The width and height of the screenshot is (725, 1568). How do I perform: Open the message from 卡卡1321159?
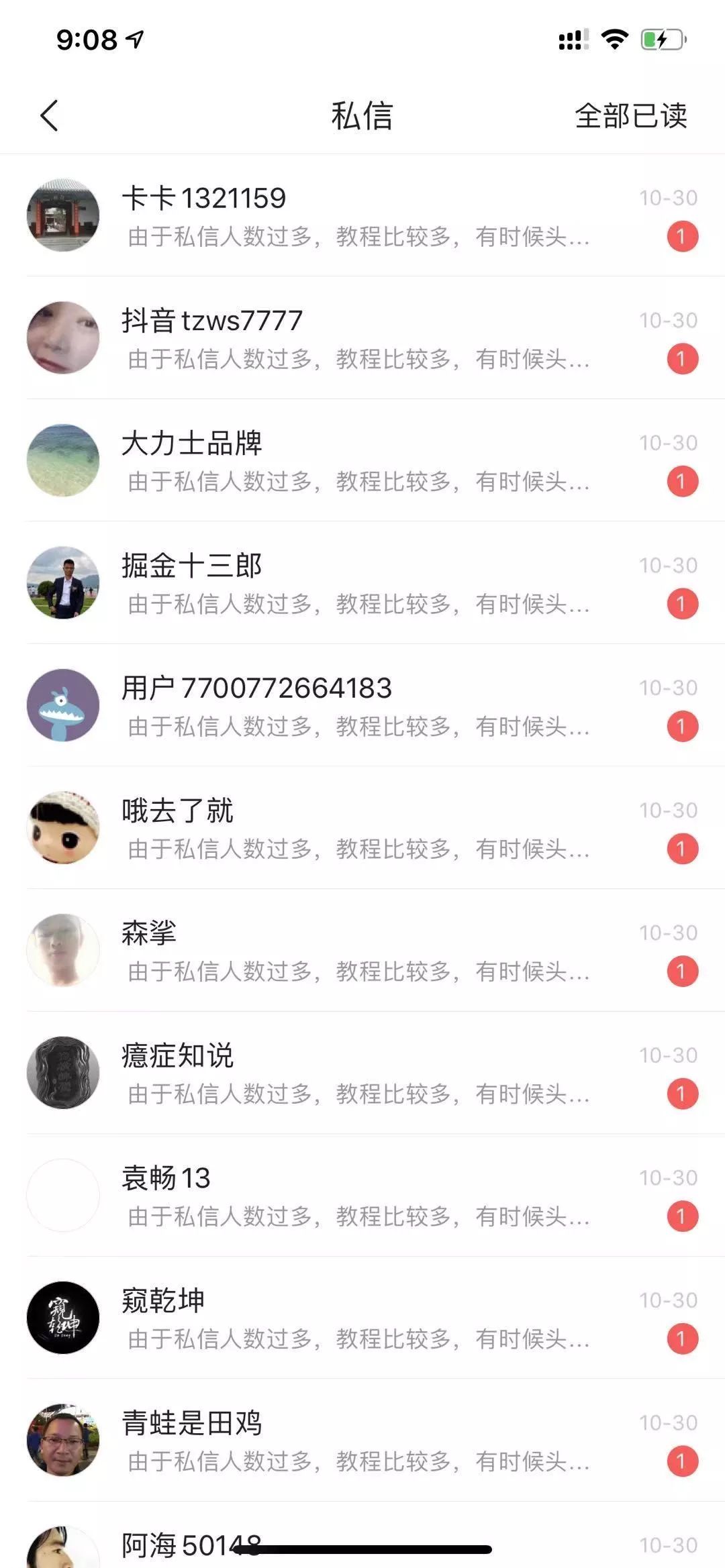click(362, 215)
